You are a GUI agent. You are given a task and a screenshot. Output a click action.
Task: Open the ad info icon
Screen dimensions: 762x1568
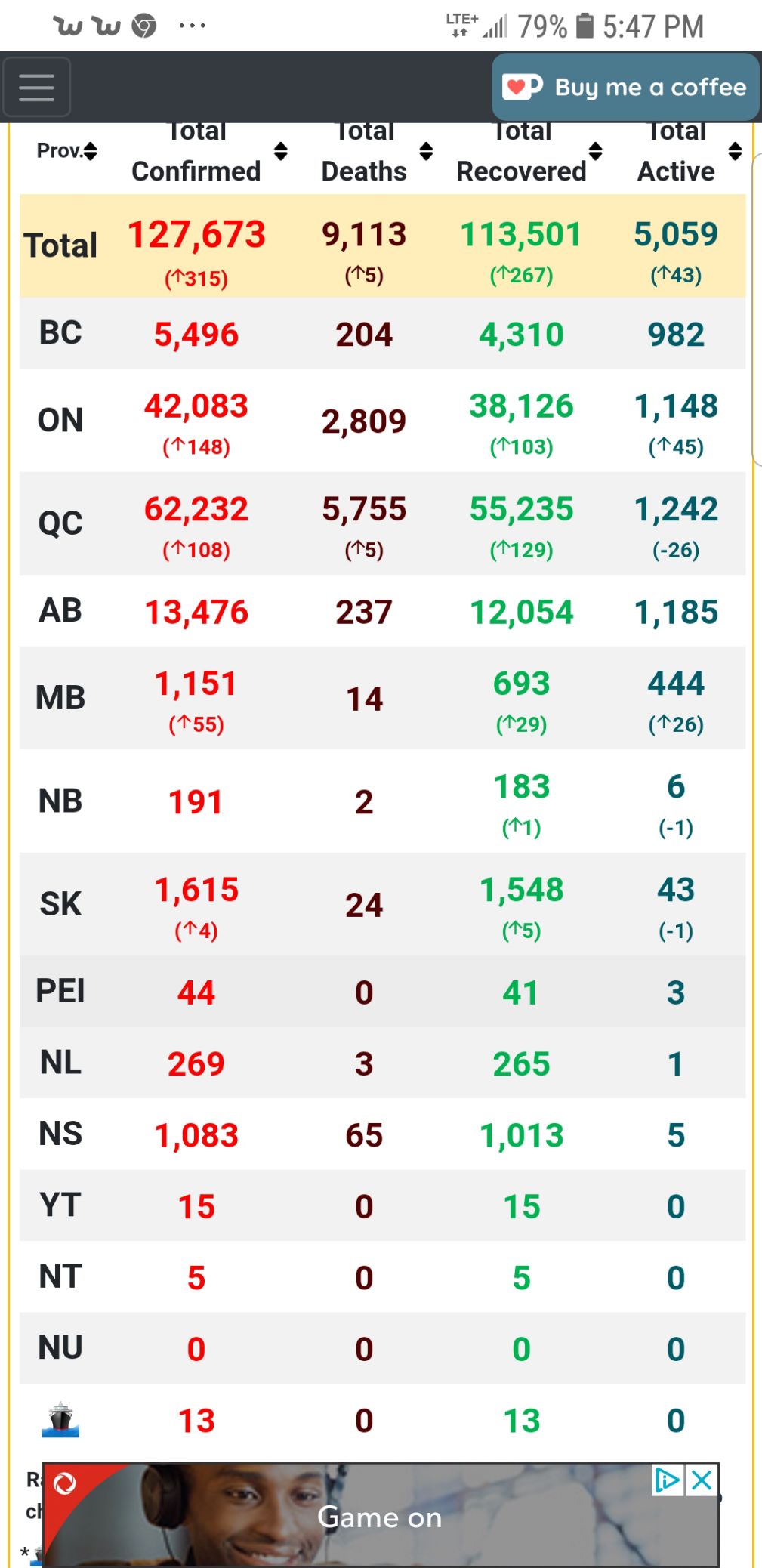[667, 1480]
